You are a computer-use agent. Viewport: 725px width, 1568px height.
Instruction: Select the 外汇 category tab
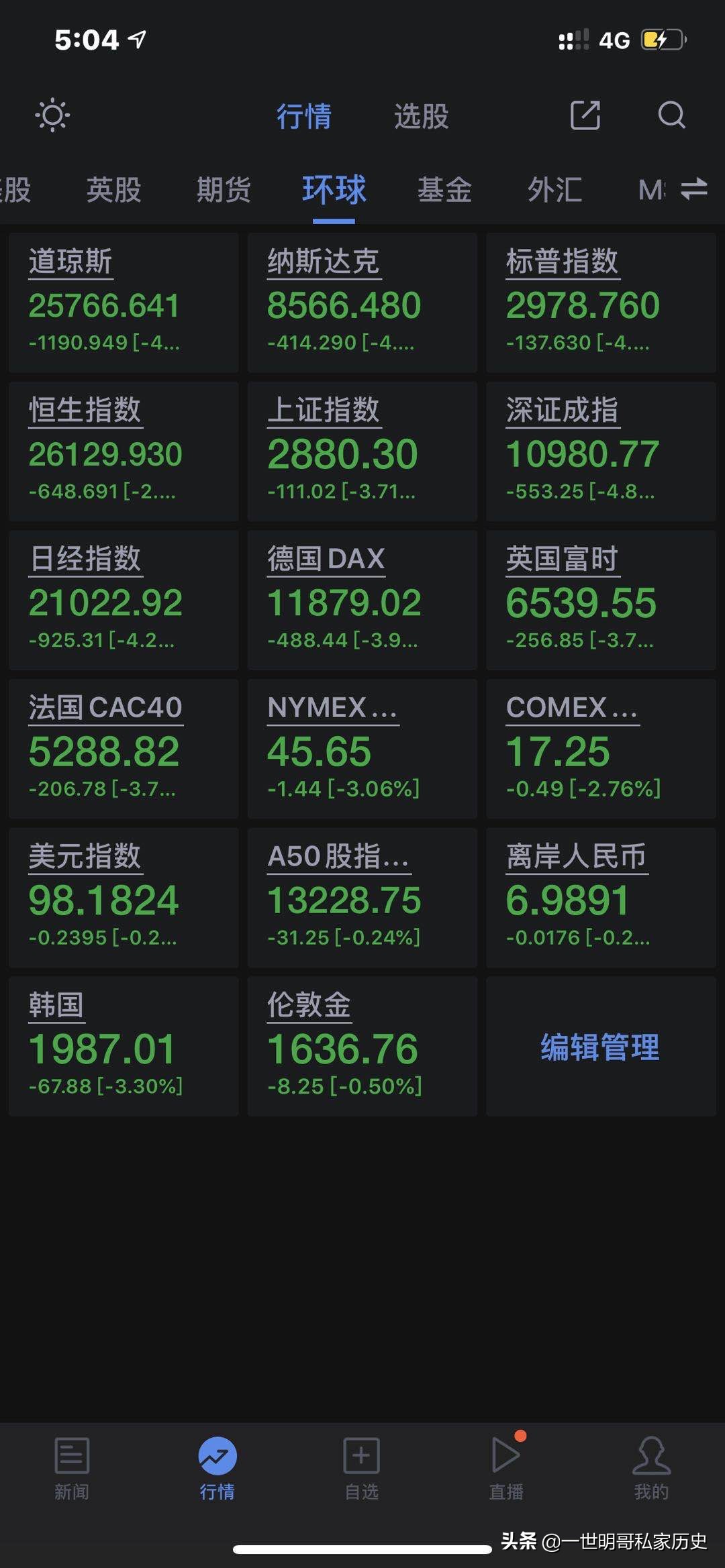coord(554,190)
